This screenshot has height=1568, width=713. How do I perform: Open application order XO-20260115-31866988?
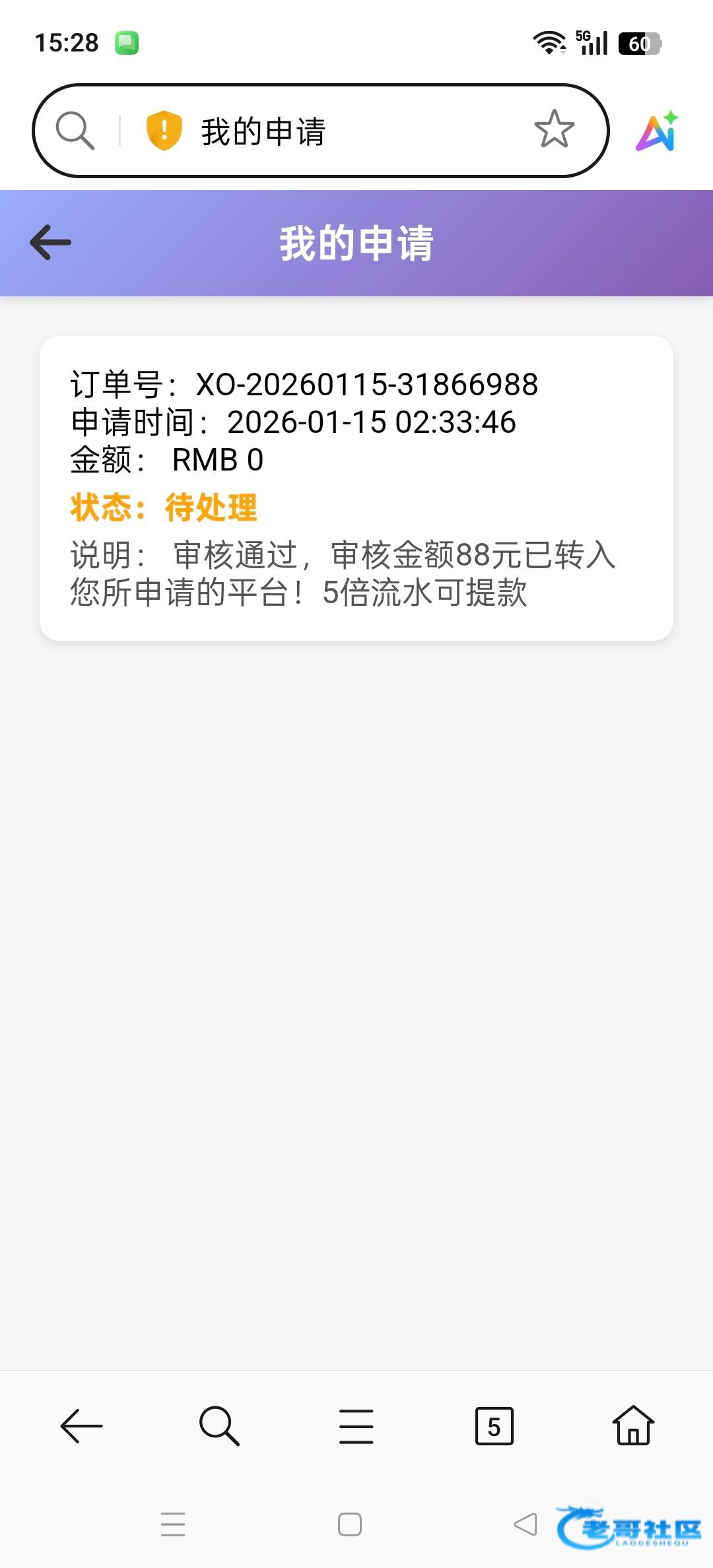coord(356,488)
